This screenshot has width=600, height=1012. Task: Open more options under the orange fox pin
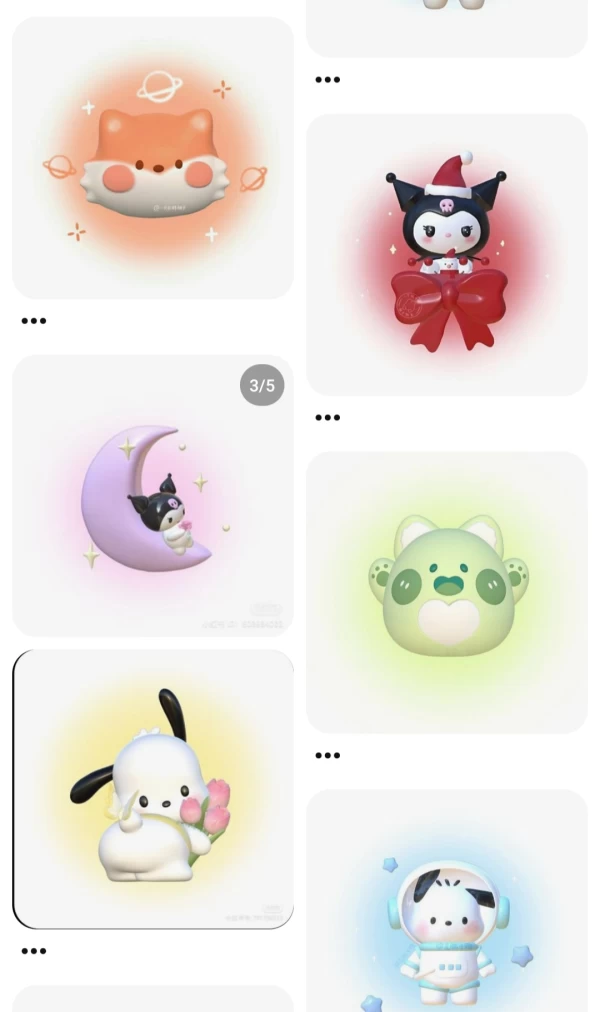34,321
